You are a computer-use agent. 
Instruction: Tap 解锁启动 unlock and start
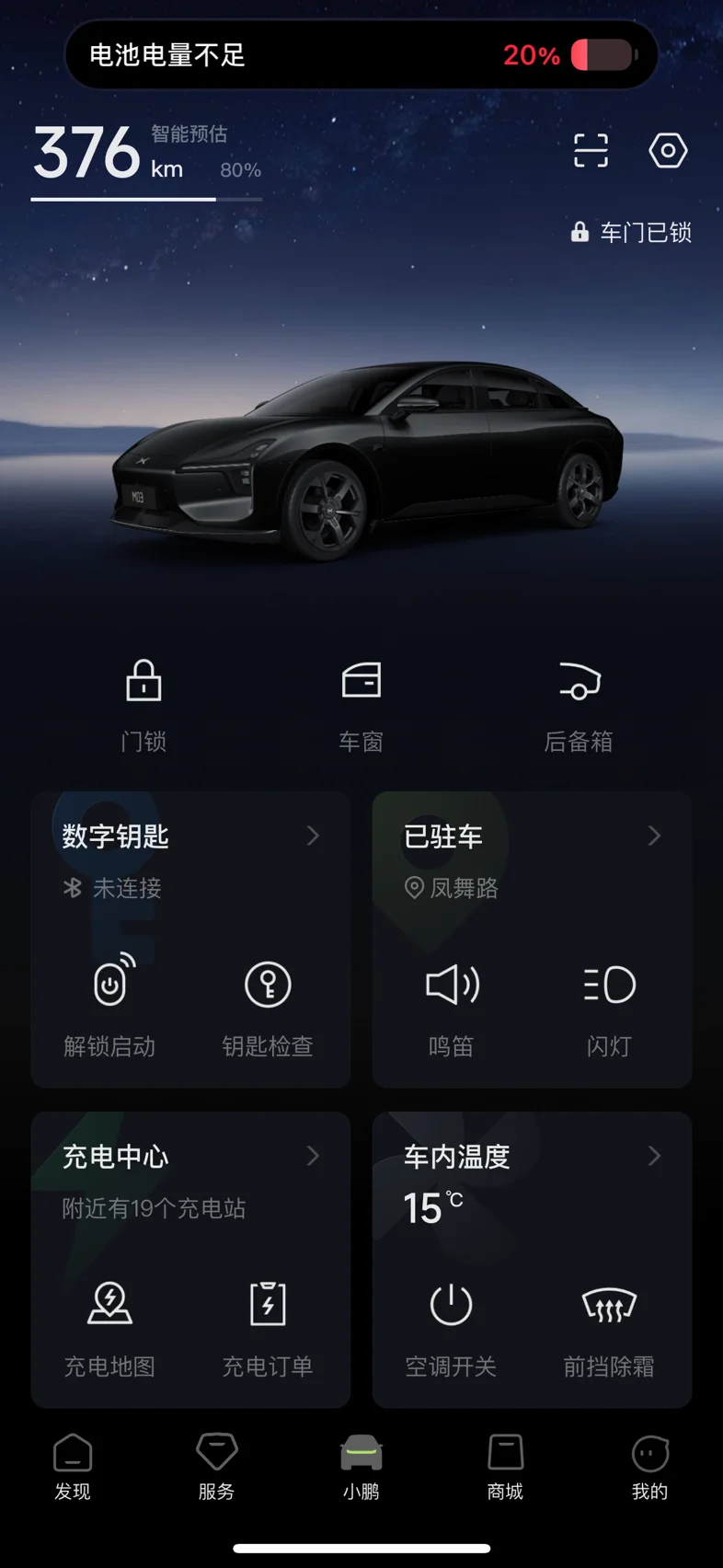click(x=110, y=1007)
